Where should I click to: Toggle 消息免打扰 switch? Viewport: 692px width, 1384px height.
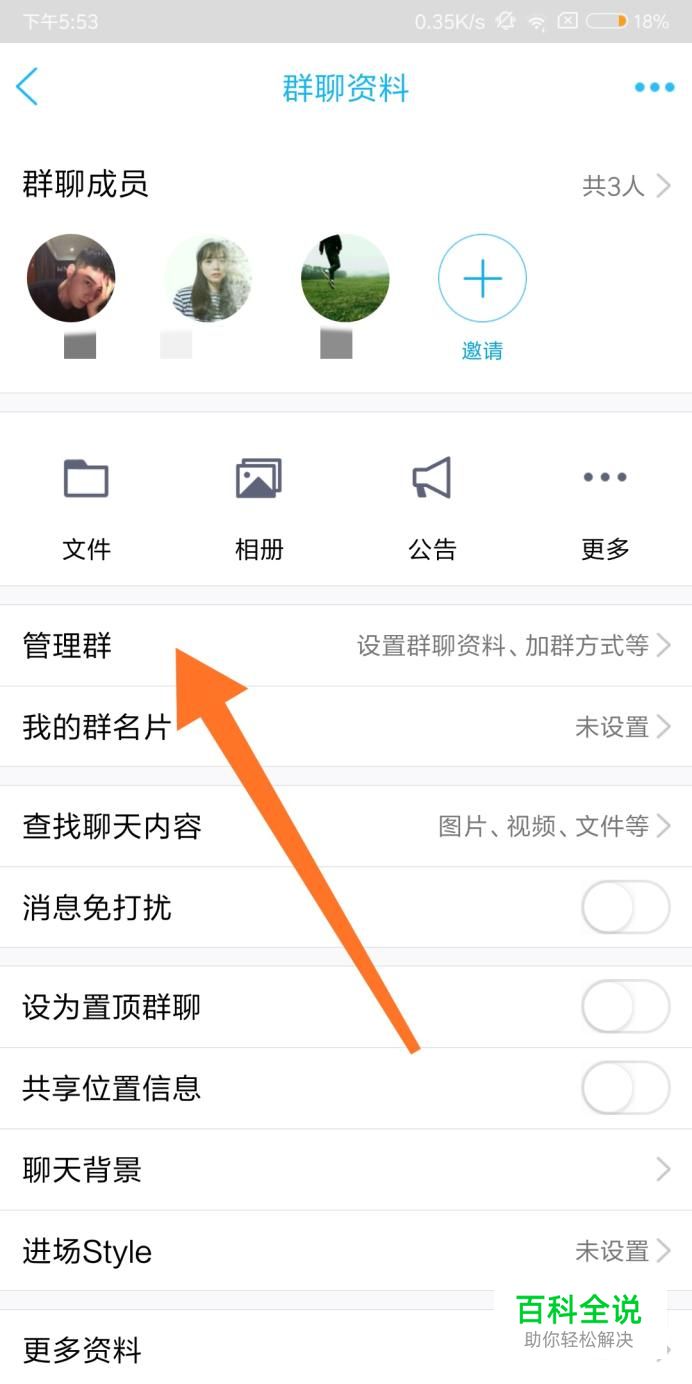tap(625, 908)
